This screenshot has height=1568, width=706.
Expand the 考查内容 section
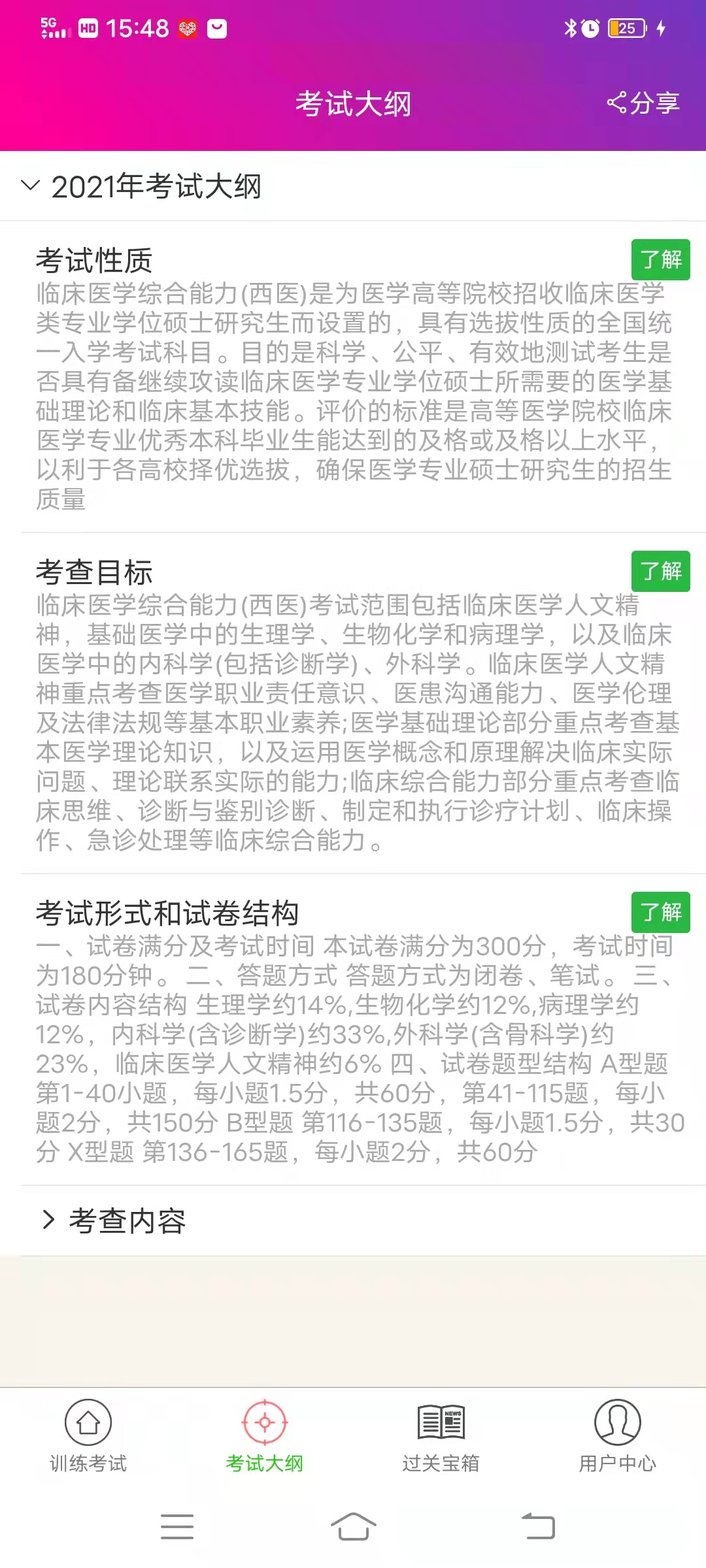(114, 1220)
